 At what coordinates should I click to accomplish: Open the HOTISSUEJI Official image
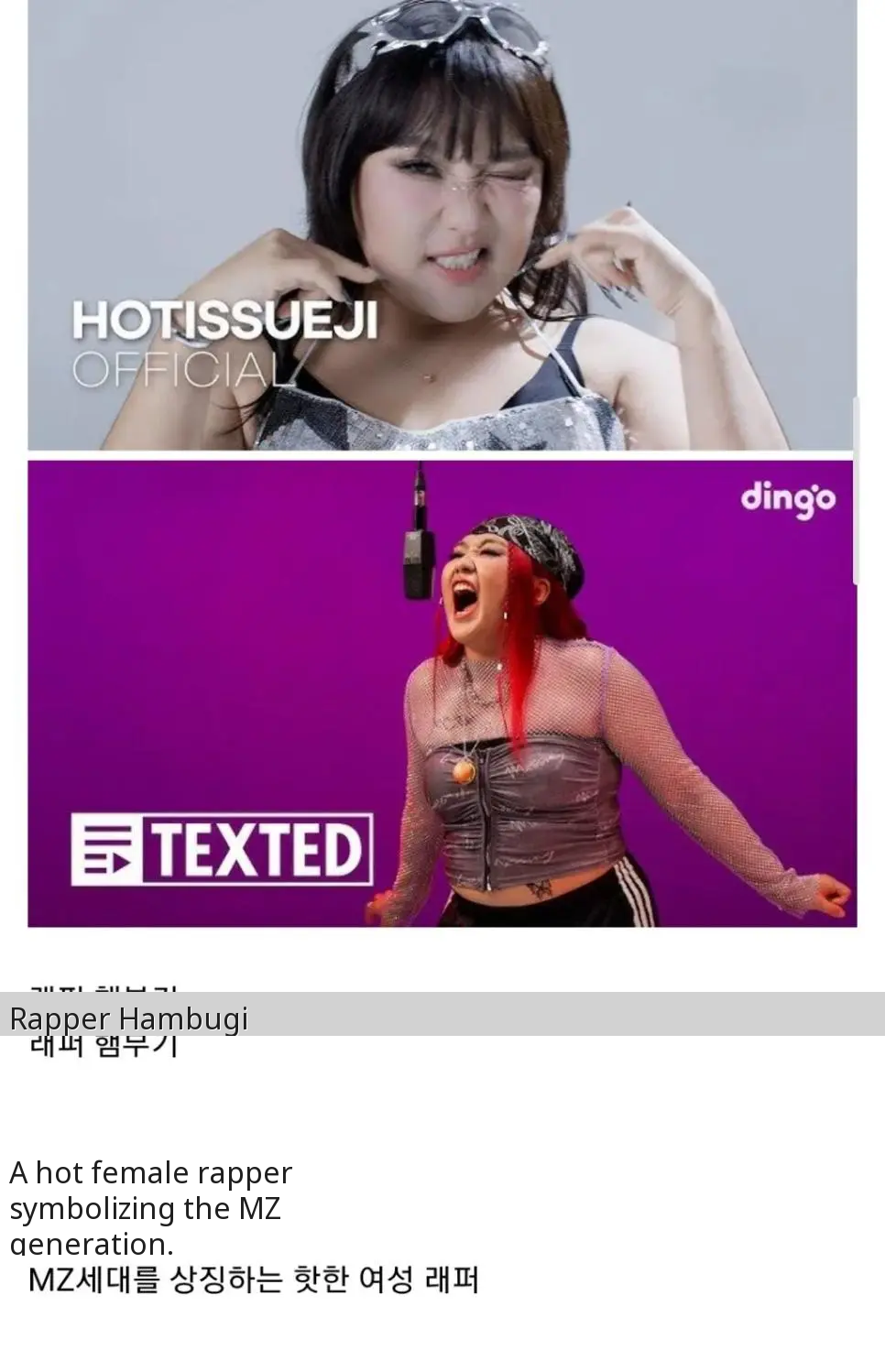442,224
